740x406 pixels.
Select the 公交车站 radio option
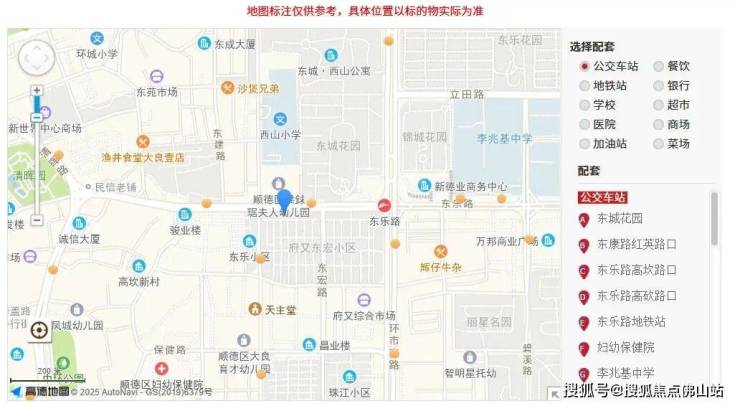tap(584, 66)
